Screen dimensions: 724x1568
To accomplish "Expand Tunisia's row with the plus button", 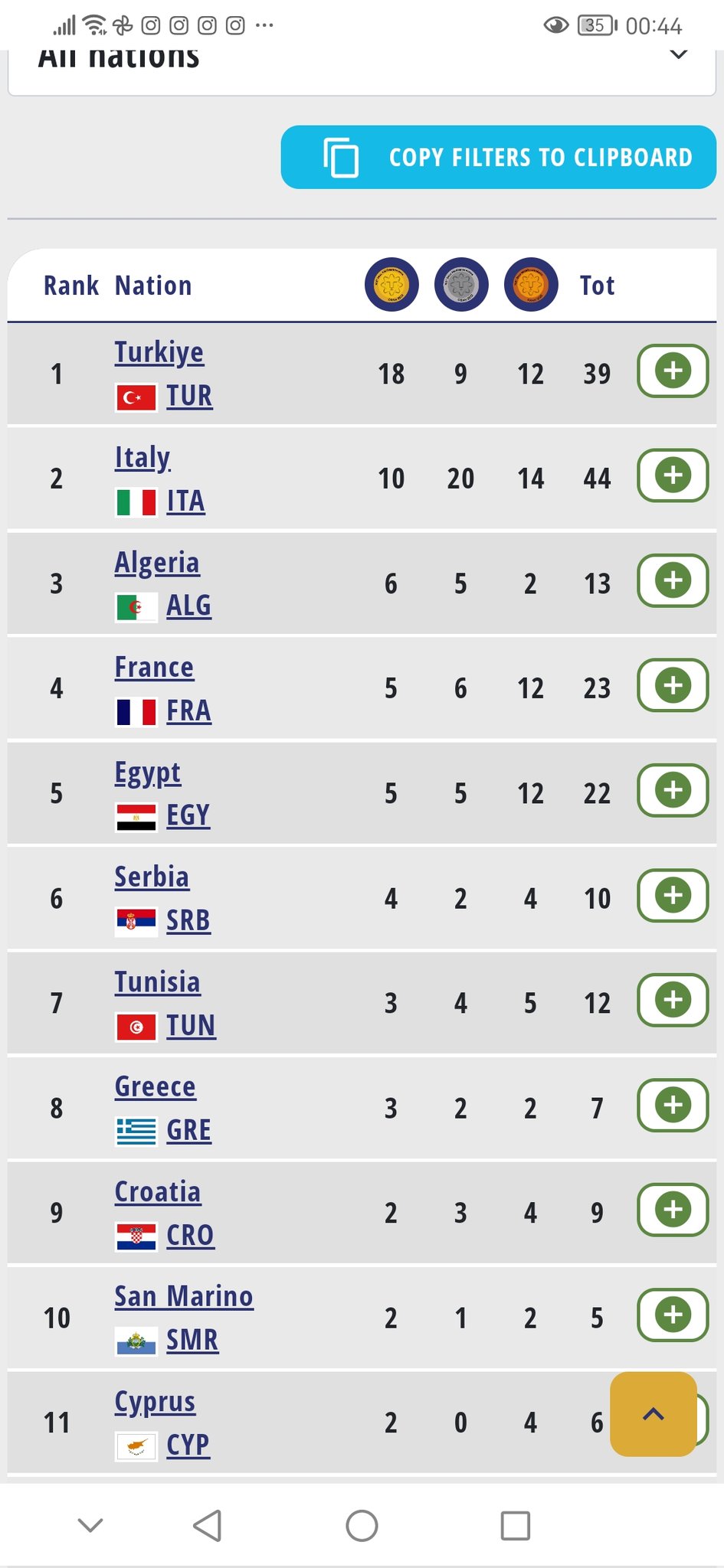I will 673,1000.
